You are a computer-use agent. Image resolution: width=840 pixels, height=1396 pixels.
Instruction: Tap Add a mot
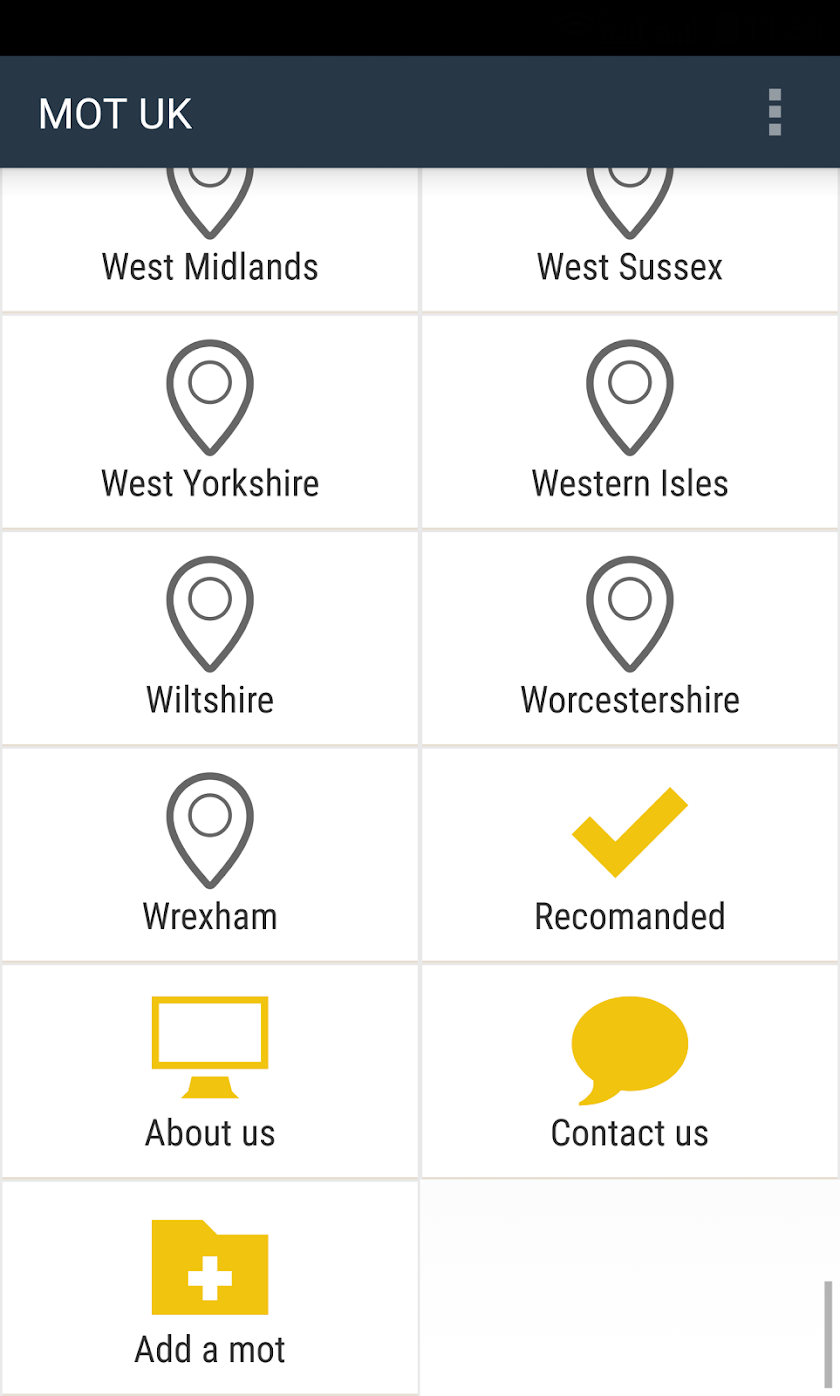coord(210,1288)
